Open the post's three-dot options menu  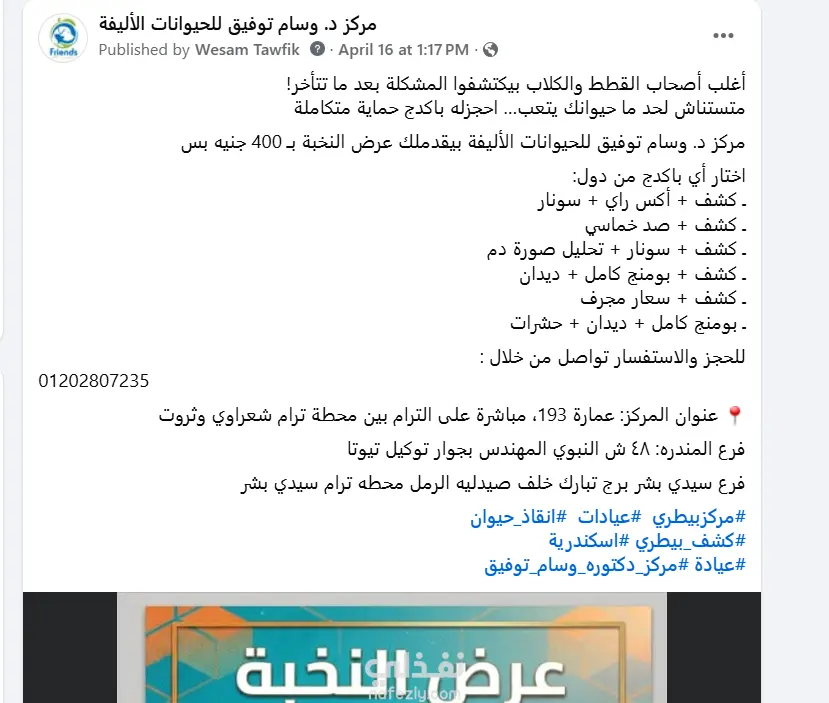tap(723, 35)
